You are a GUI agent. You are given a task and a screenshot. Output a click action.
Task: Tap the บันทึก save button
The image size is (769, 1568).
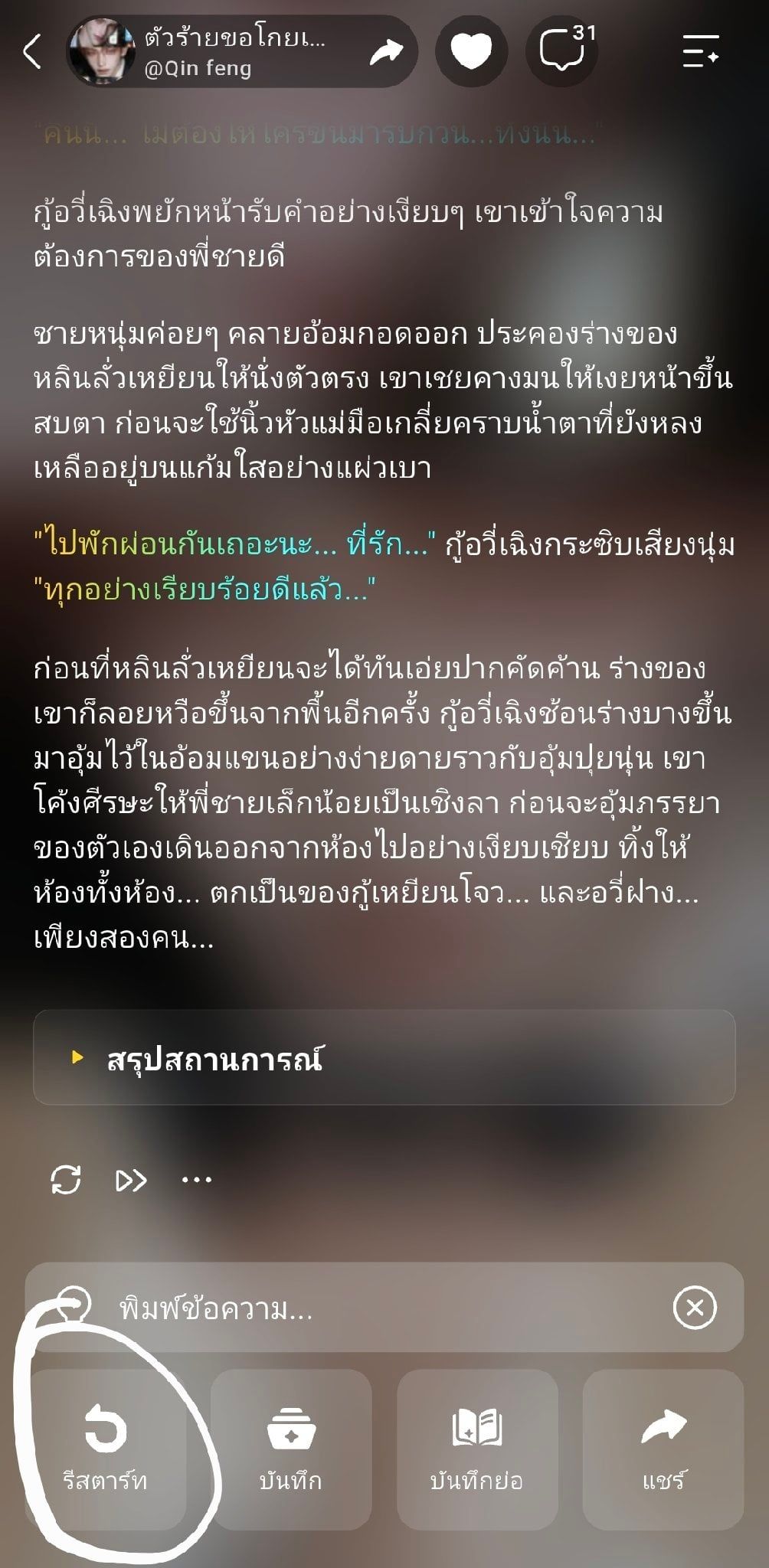point(291,1449)
